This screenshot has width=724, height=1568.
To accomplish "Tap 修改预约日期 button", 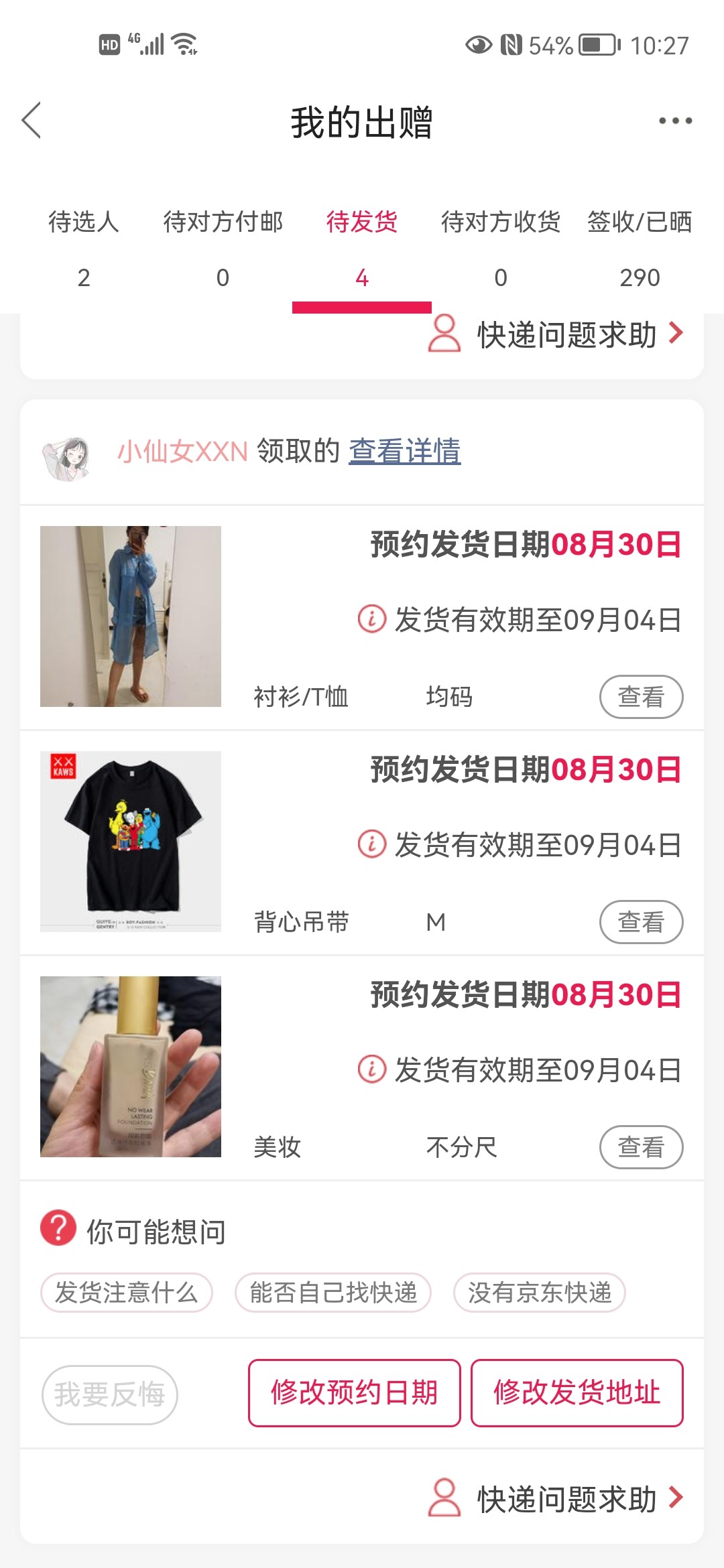I will click(x=355, y=1392).
